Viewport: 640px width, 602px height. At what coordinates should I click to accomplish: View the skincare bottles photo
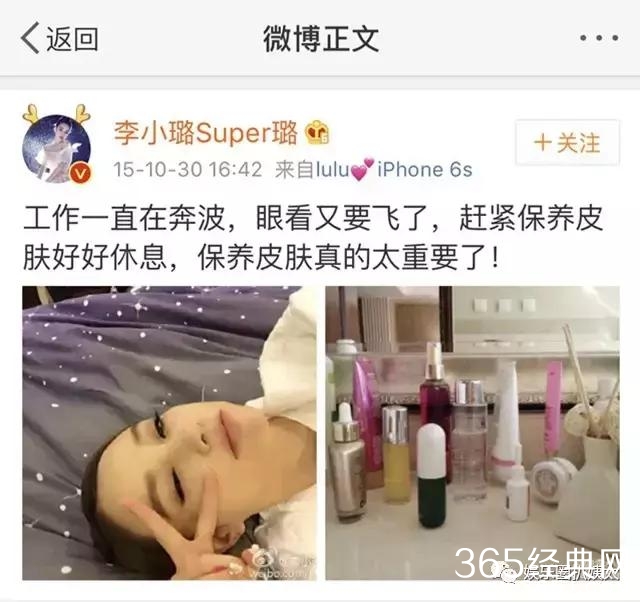(x=472, y=433)
